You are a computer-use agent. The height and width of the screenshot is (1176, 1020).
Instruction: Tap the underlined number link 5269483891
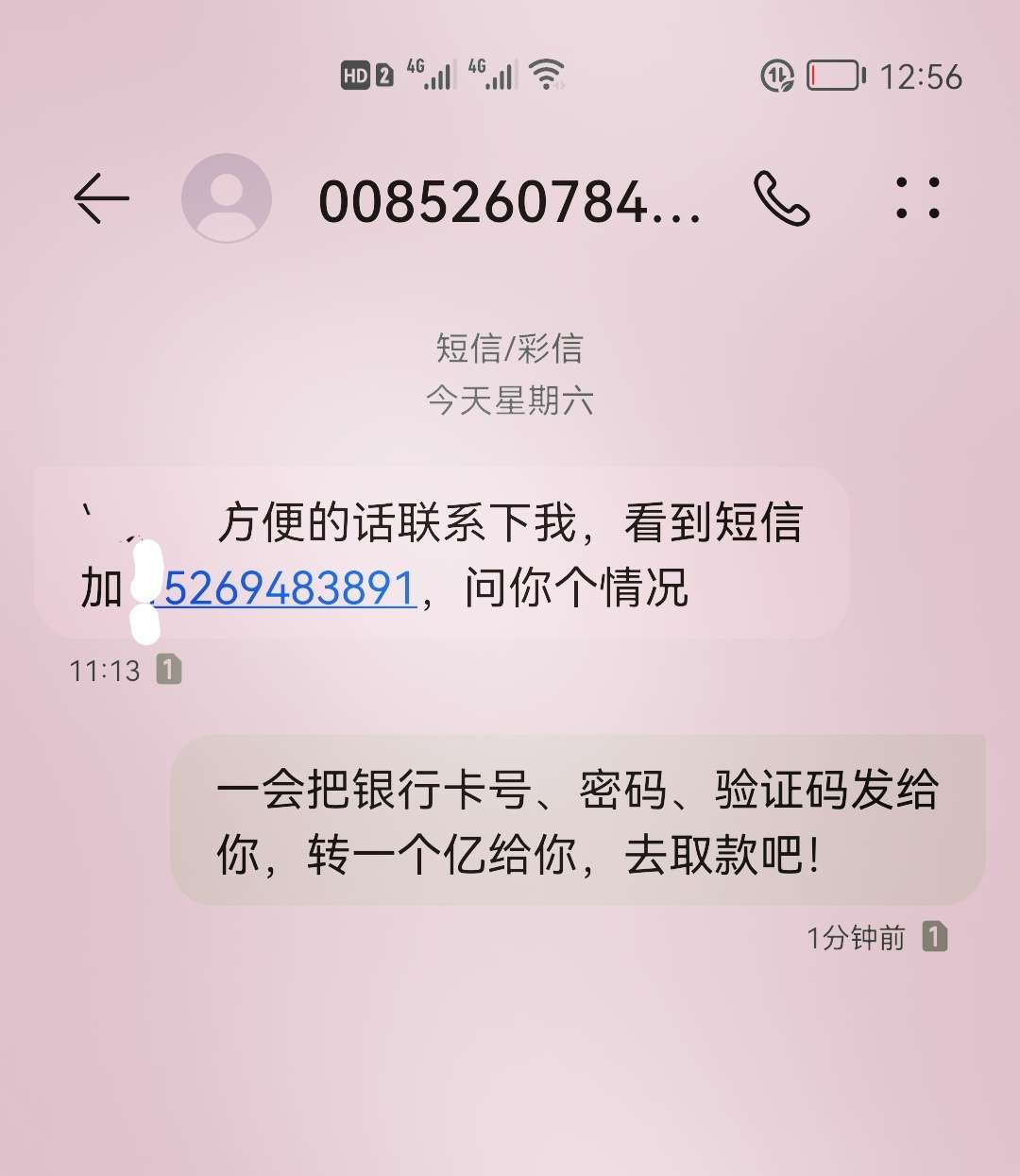[288, 589]
